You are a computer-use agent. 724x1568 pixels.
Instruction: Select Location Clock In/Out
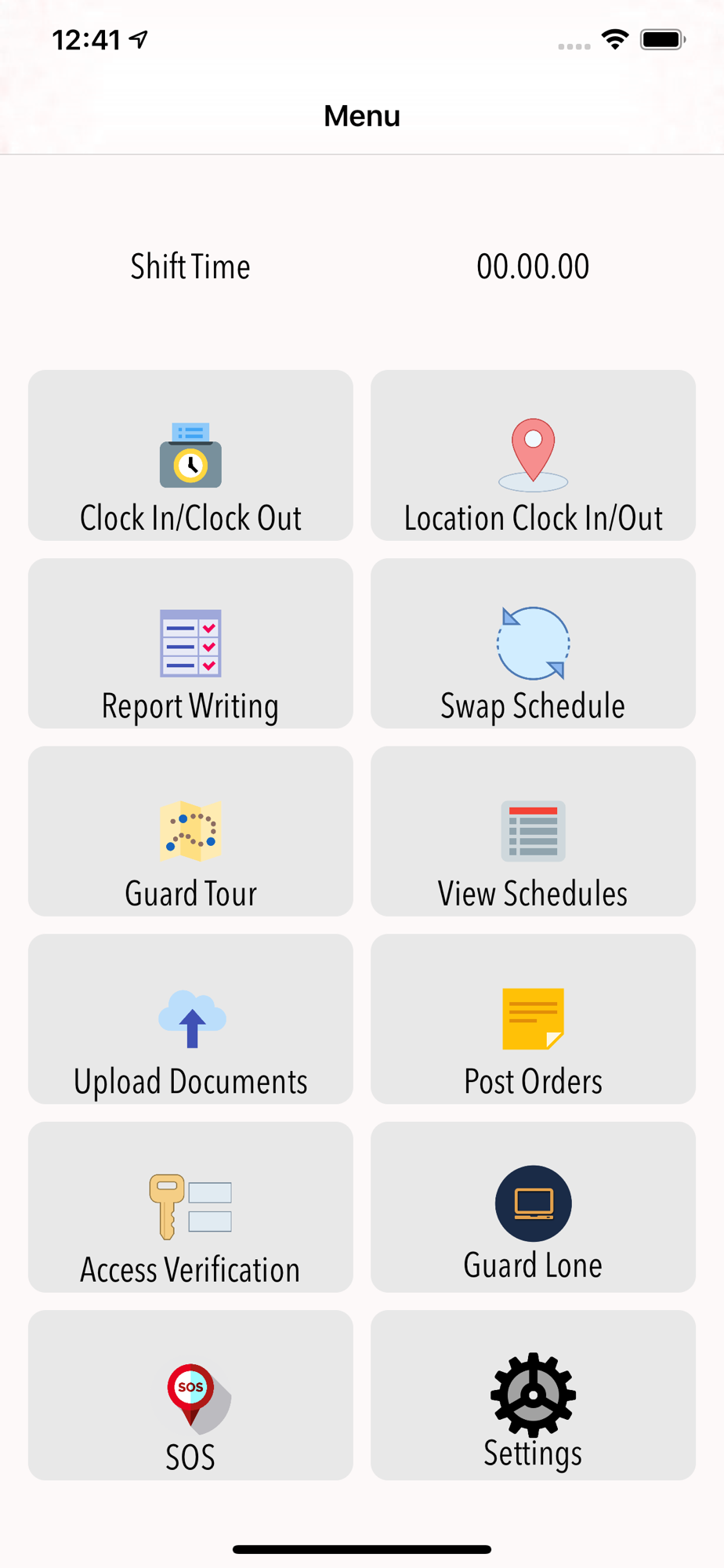coord(533,455)
